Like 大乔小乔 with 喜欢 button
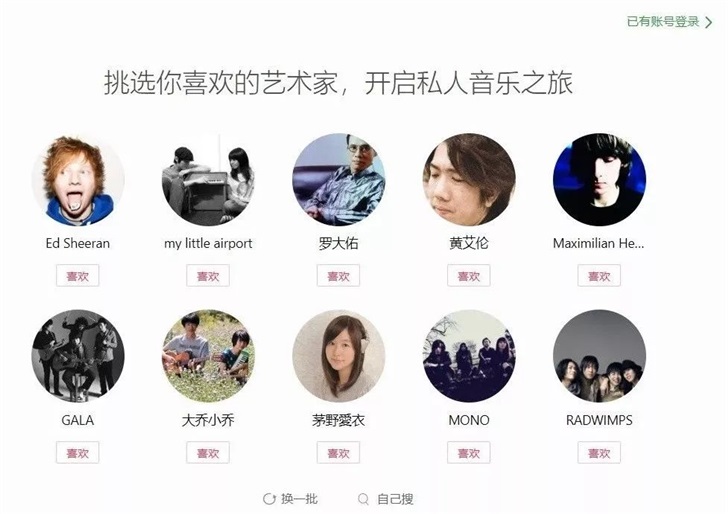The image size is (728, 514). [x=208, y=453]
